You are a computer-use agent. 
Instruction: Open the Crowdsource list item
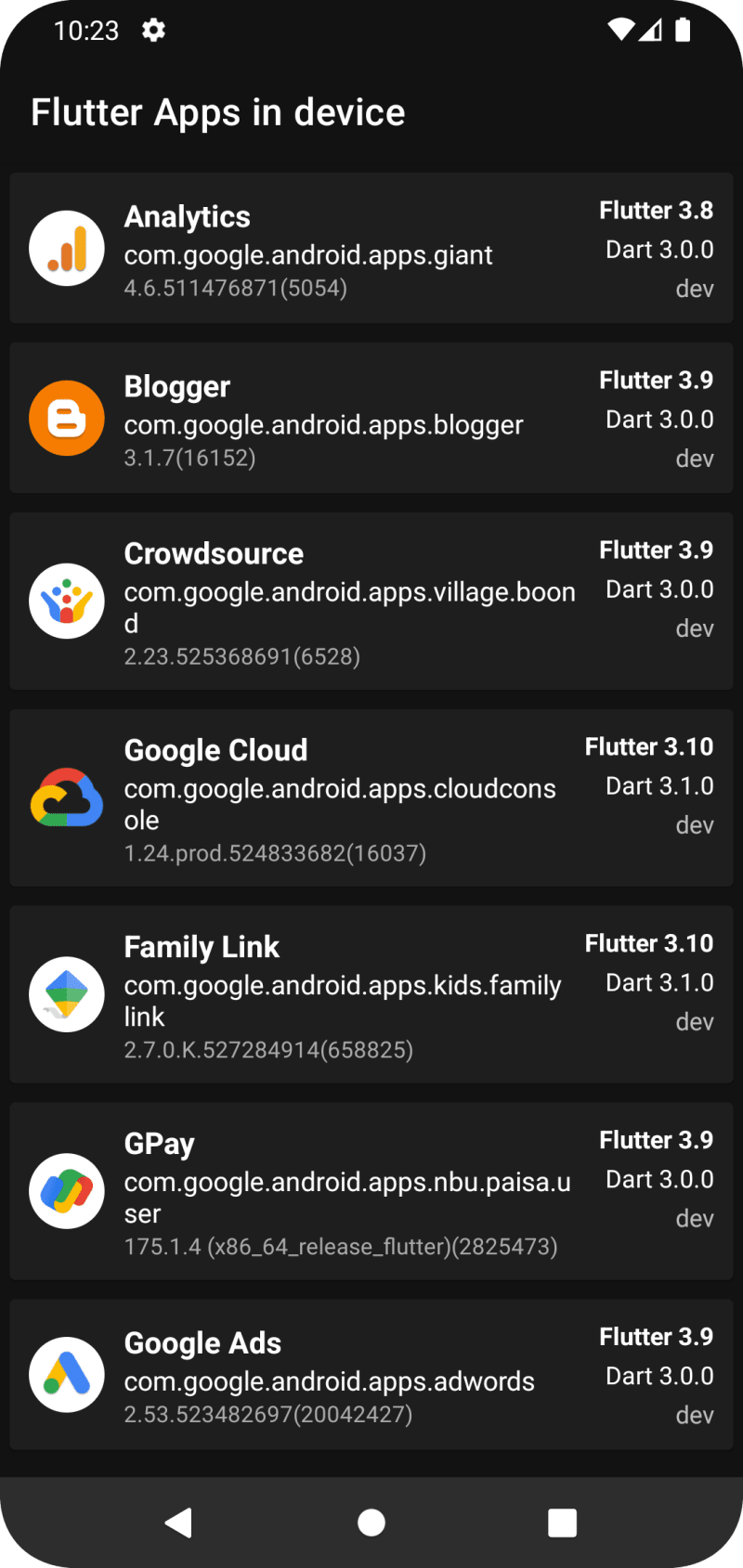click(x=371, y=601)
